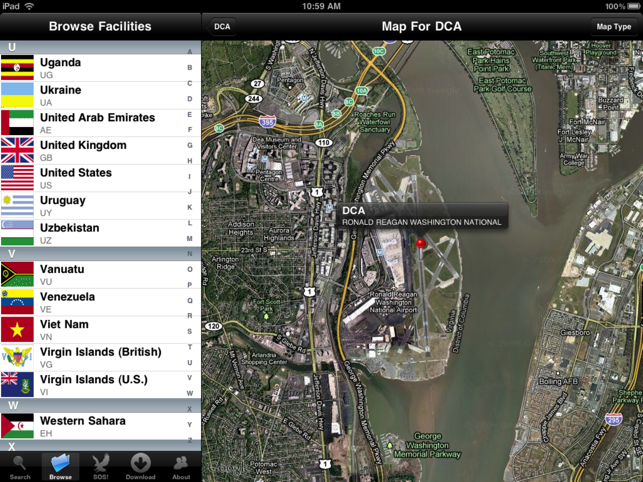Select Venezuela
This screenshot has height=482, width=643.
[x=100, y=302]
